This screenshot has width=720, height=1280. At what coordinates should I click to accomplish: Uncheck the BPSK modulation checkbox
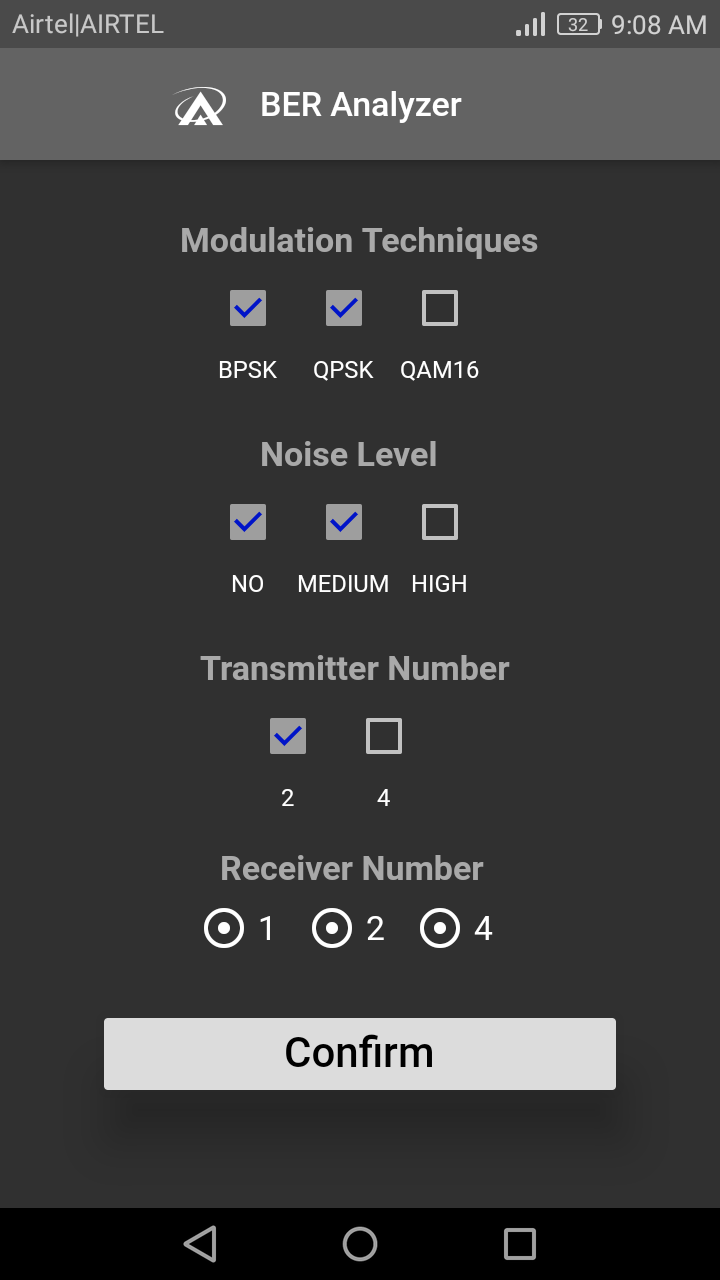tap(248, 308)
